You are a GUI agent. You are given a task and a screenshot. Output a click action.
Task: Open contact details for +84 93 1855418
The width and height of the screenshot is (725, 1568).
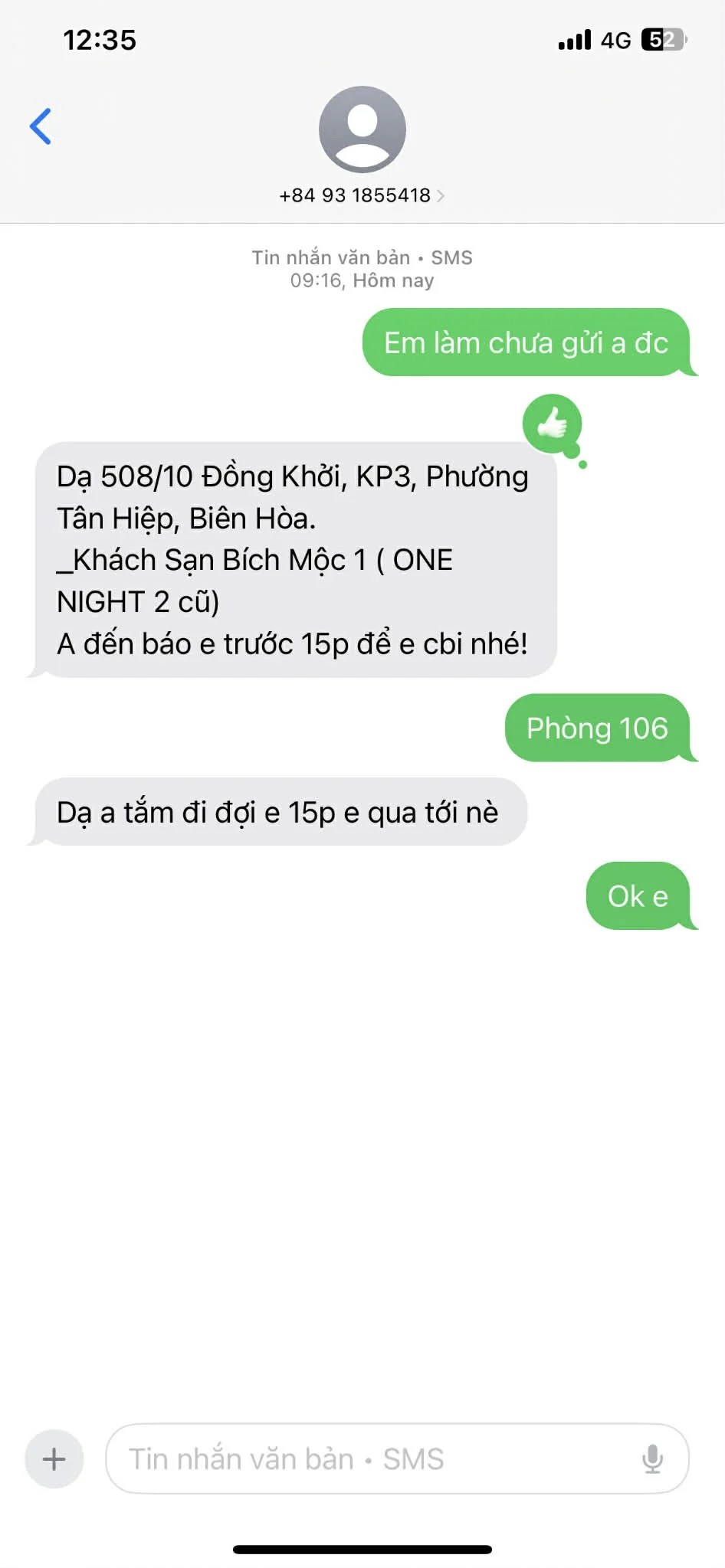362,195
